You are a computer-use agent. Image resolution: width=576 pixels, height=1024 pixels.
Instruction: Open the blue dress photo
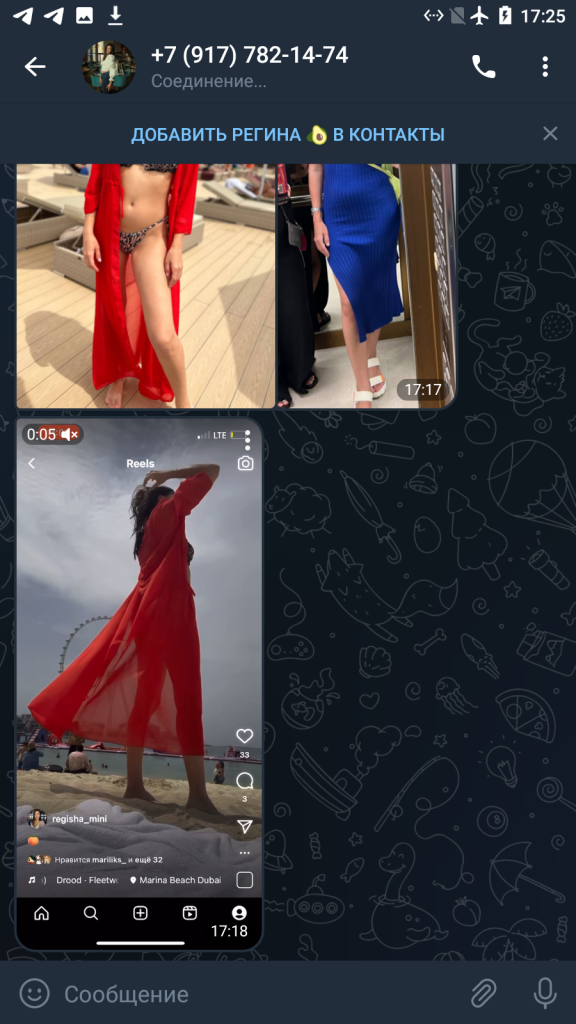coord(367,286)
